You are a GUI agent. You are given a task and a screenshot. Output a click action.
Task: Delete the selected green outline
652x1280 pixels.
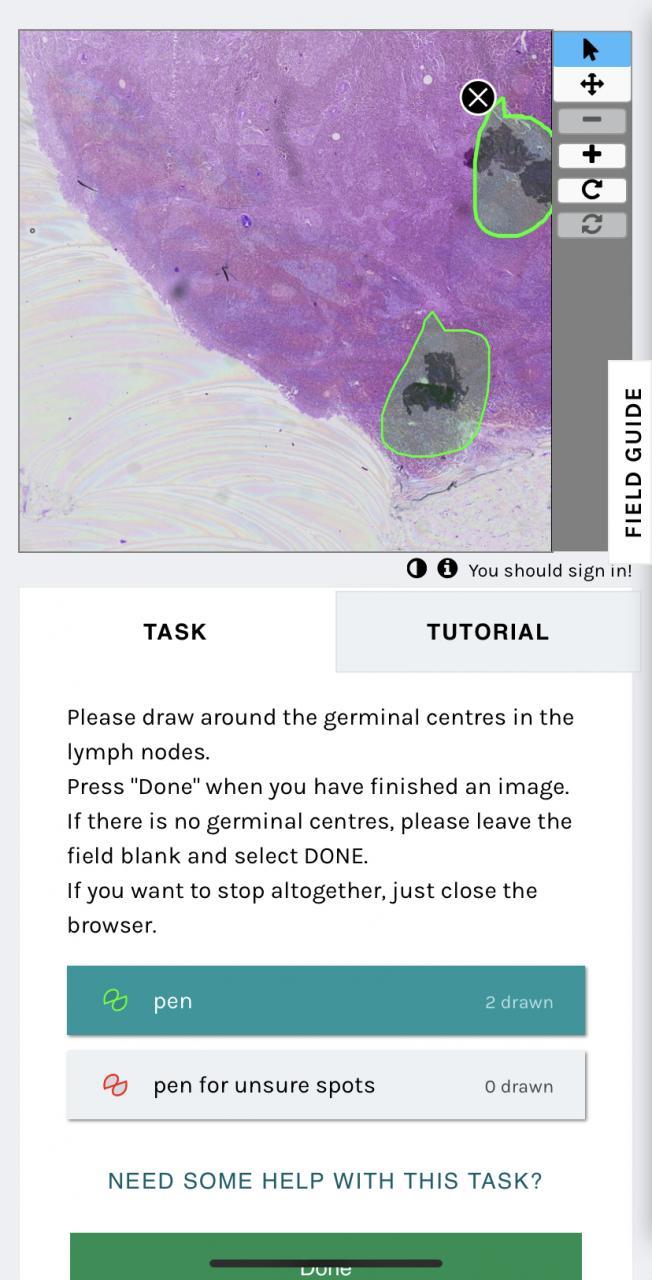pyautogui.click(x=478, y=98)
